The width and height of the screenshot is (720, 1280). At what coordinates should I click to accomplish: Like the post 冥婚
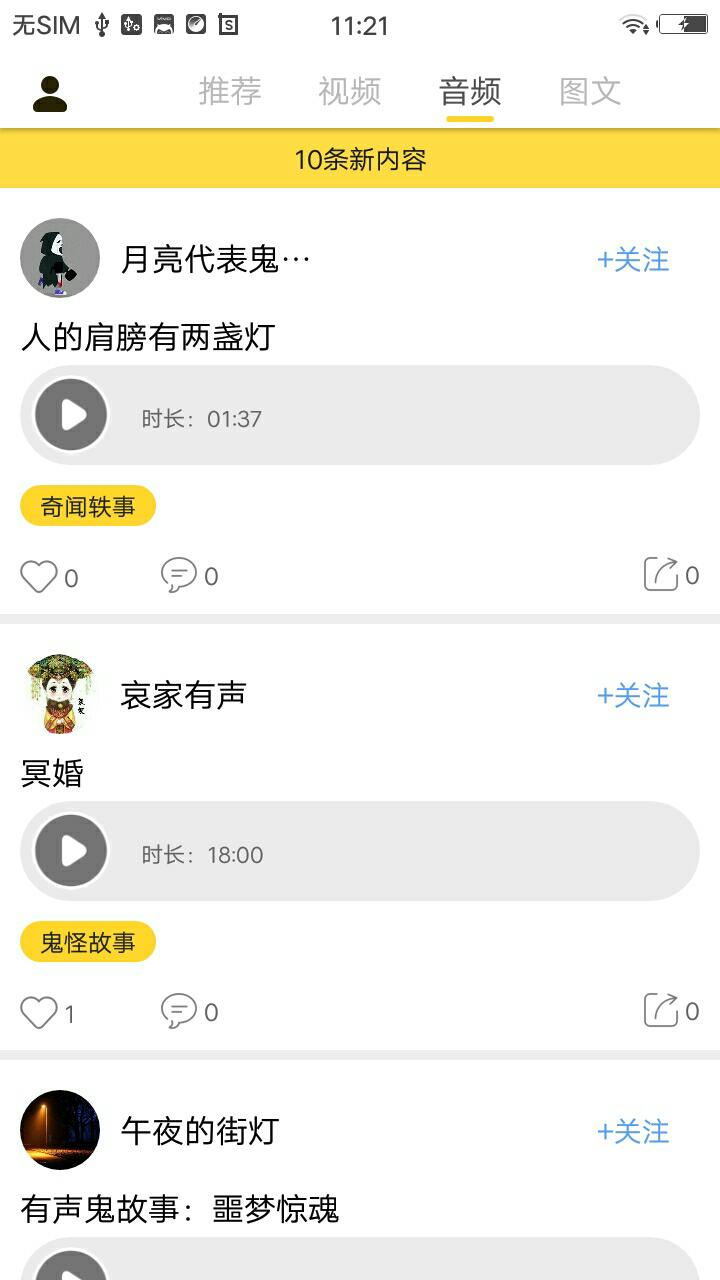[40, 1013]
